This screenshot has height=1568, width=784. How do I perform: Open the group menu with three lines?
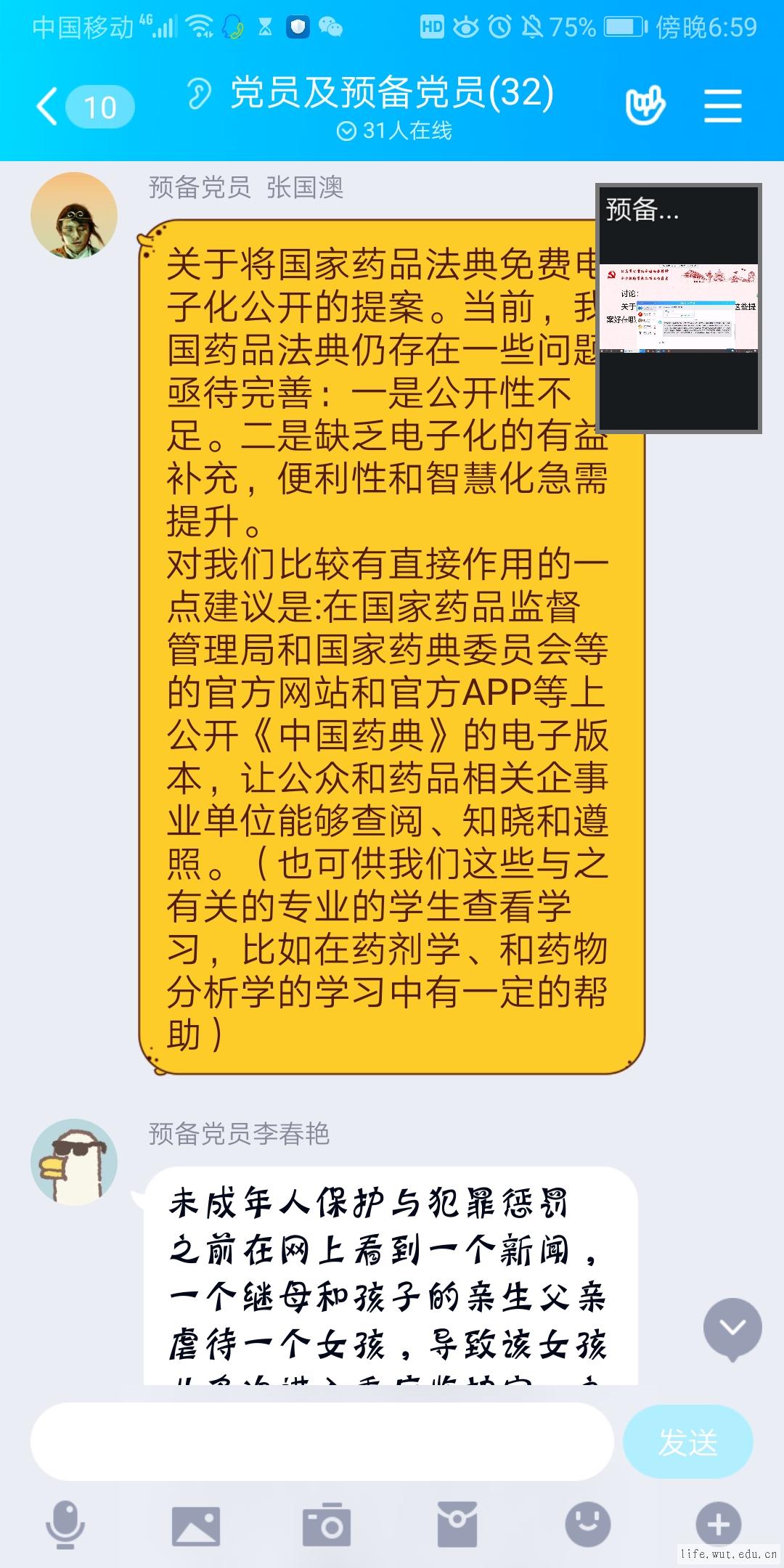point(722,107)
